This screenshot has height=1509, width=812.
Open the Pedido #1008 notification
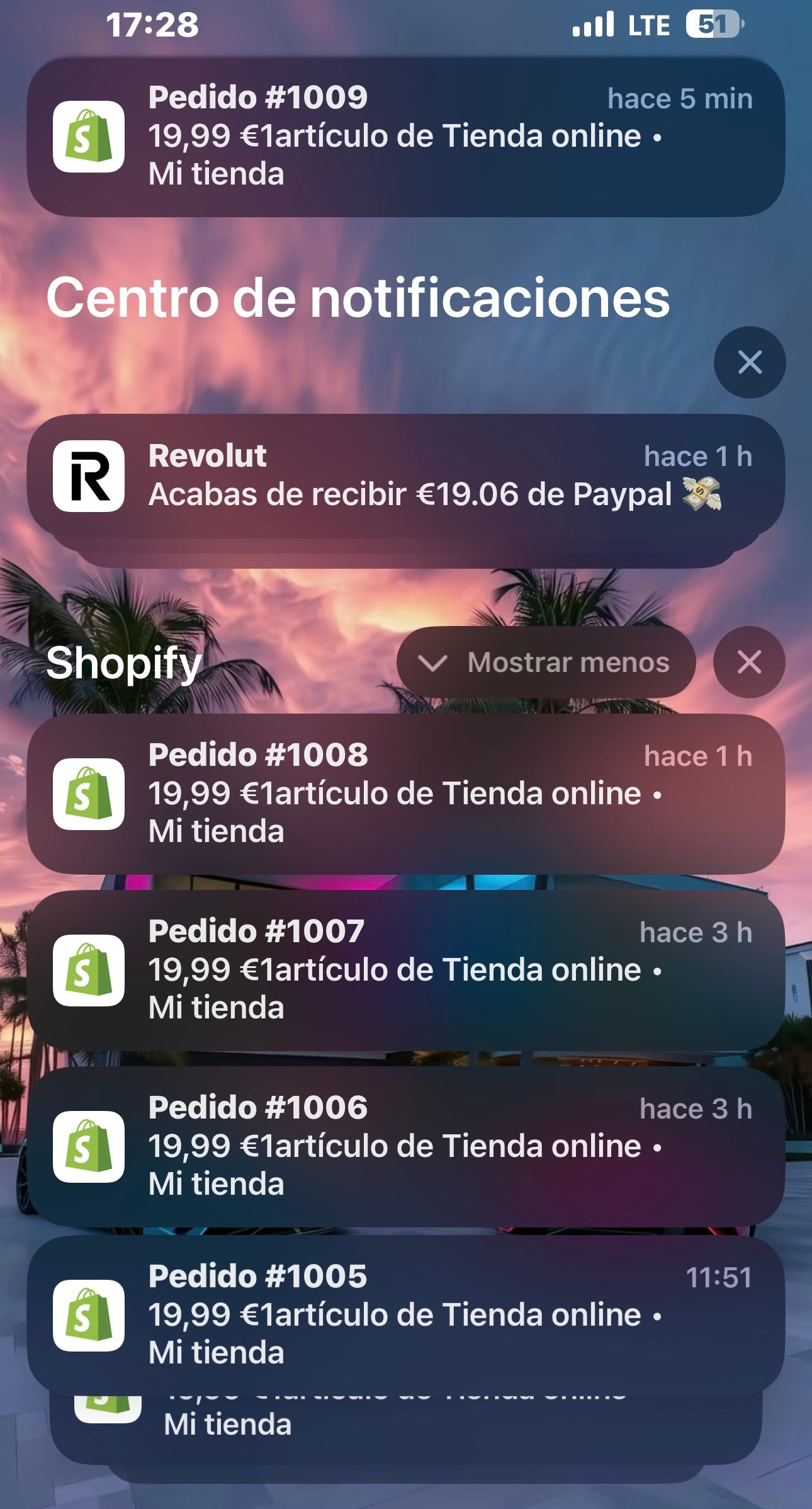click(x=405, y=794)
